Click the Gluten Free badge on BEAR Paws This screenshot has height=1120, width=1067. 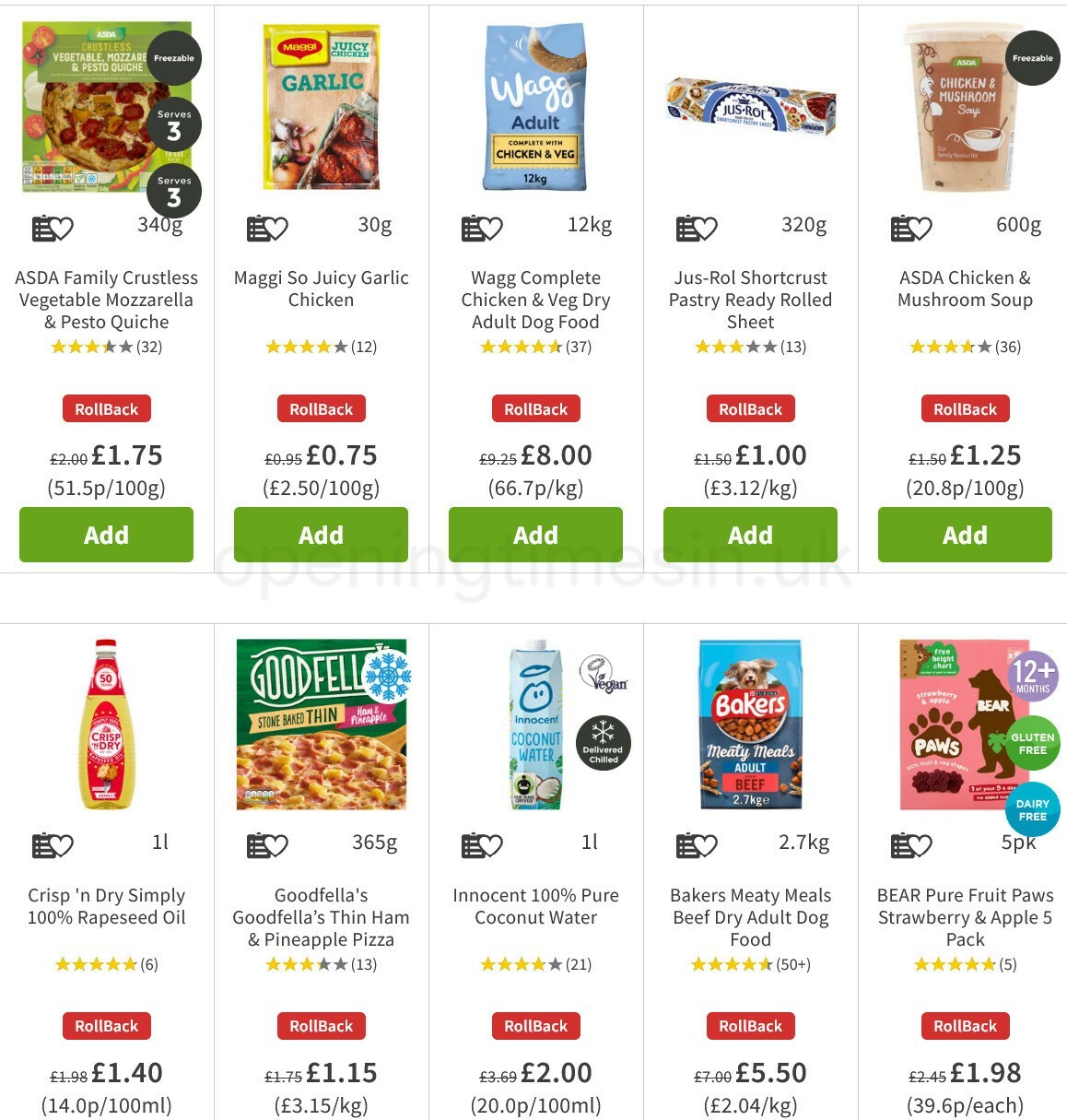pyautogui.click(x=1032, y=743)
